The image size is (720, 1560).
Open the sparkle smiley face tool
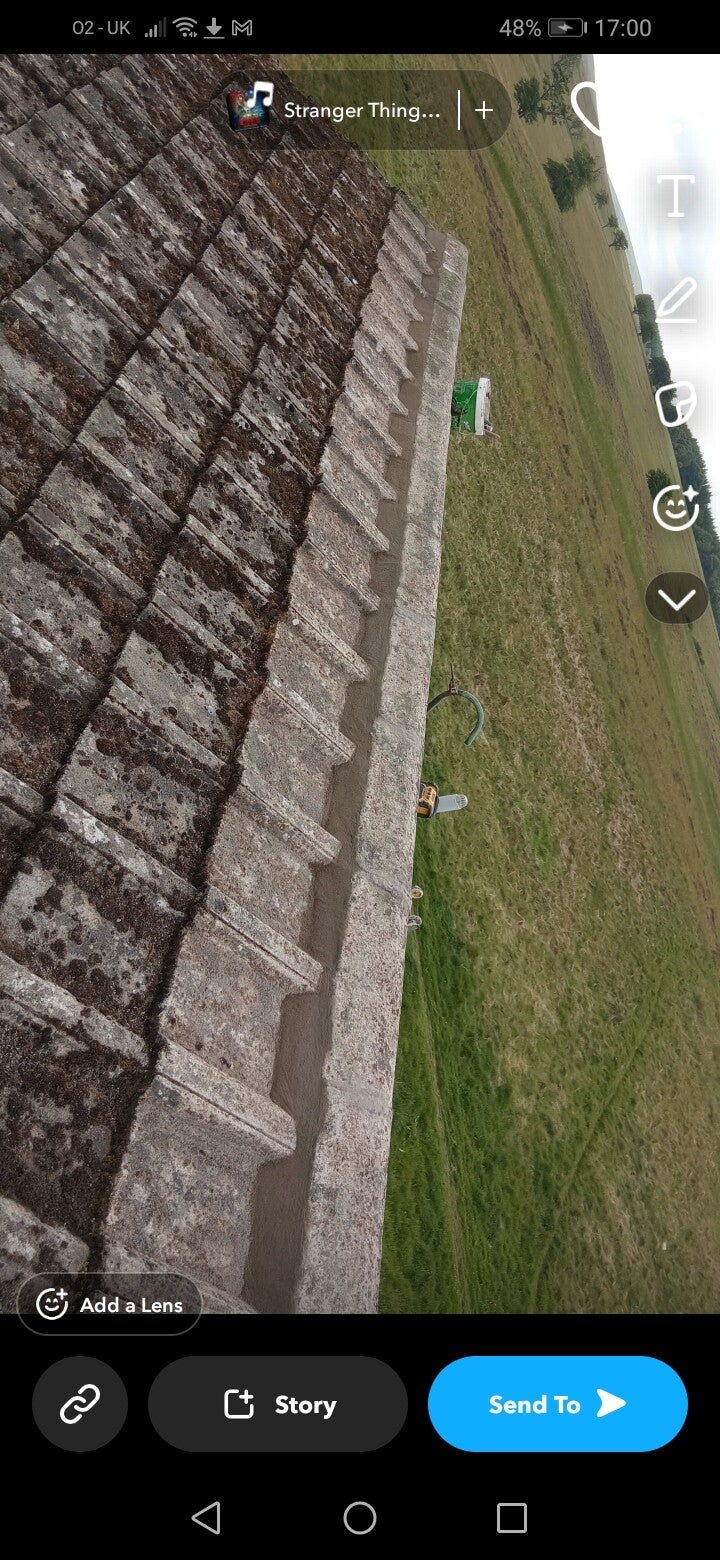tap(676, 506)
